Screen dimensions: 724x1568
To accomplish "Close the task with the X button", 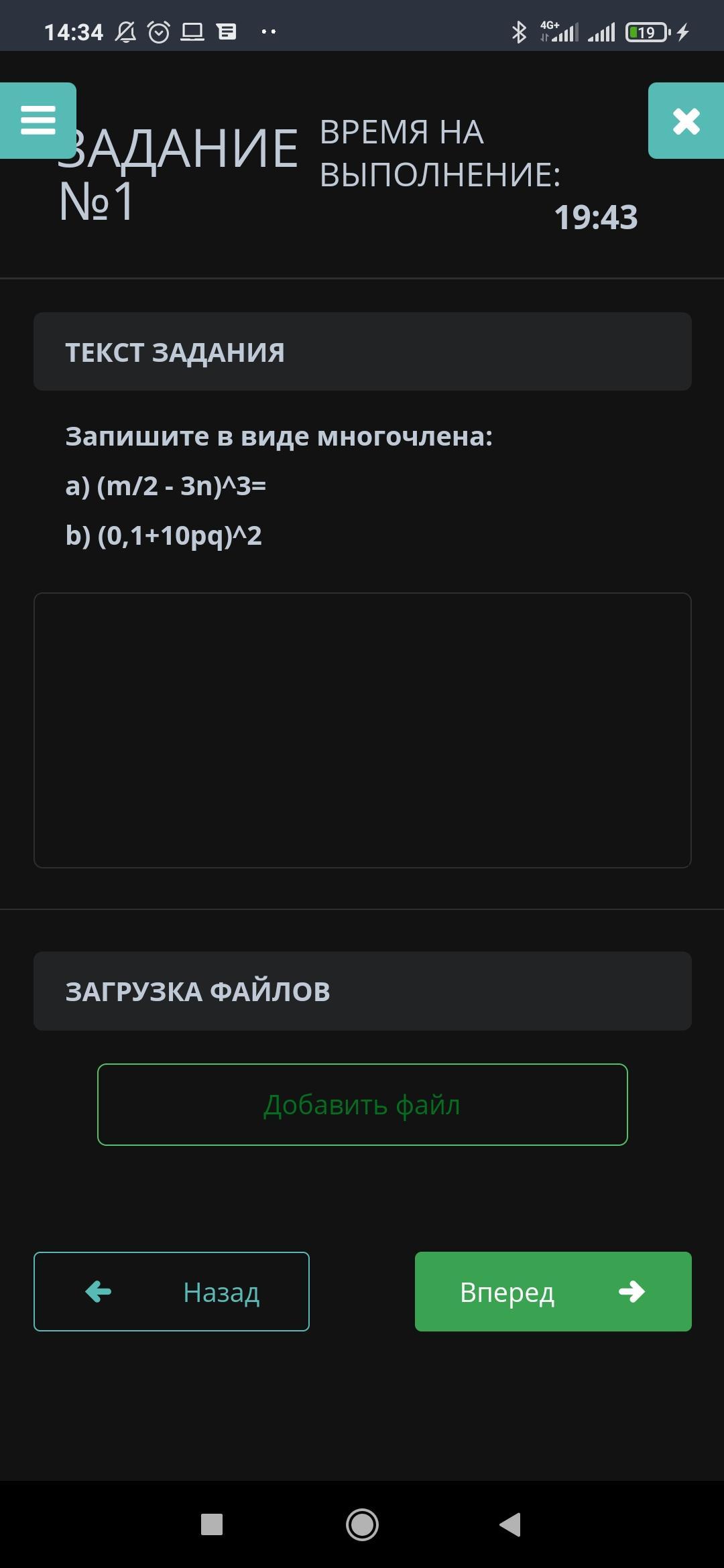I will [x=686, y=121].
